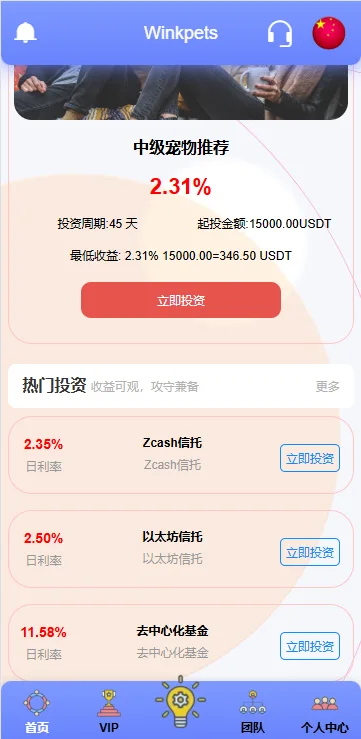Contact customer service via headset icon
Viewport: 361px width, 739px height.
(280, 33)
